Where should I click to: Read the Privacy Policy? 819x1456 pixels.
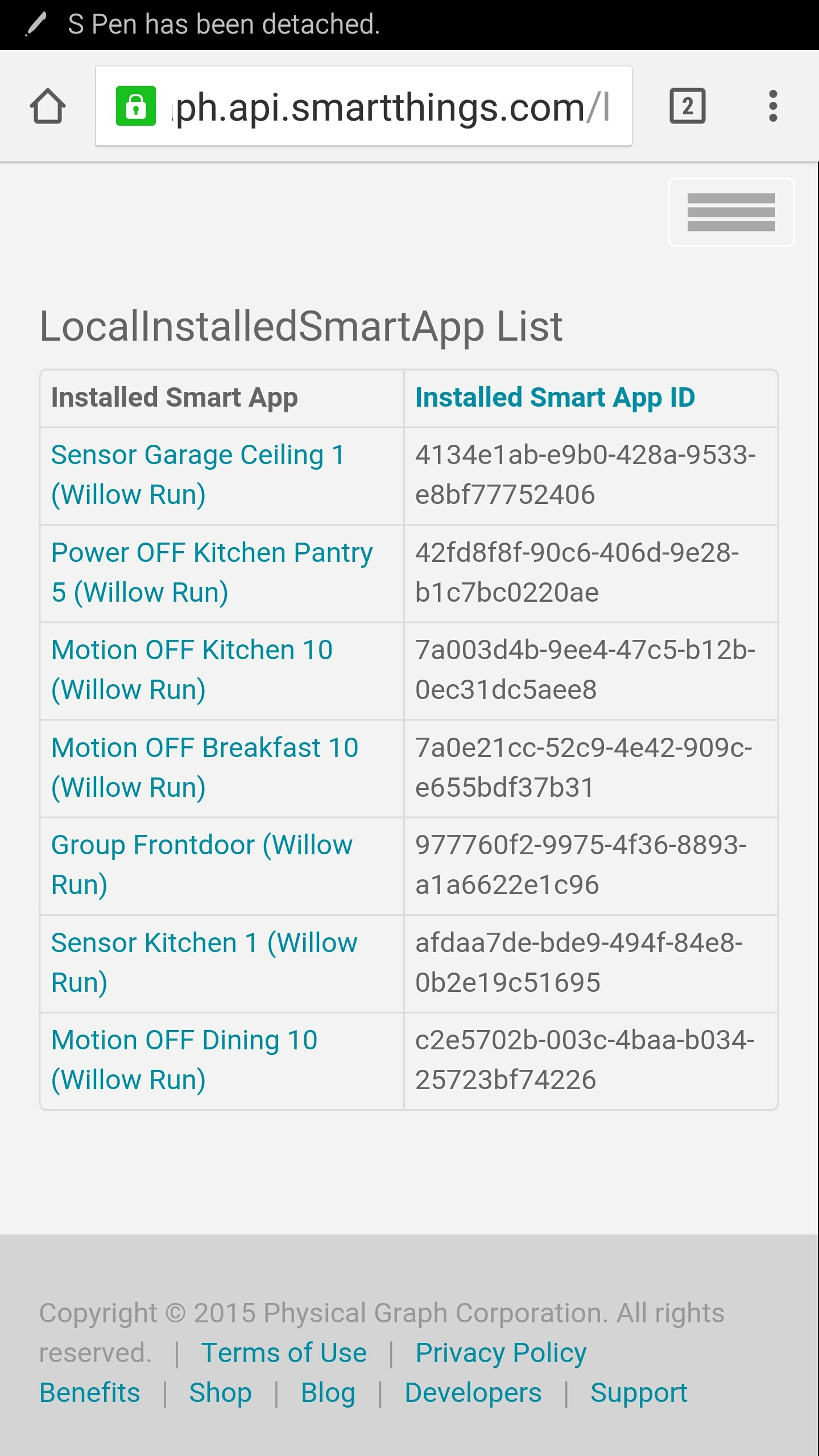click(x=501, y=1352)
